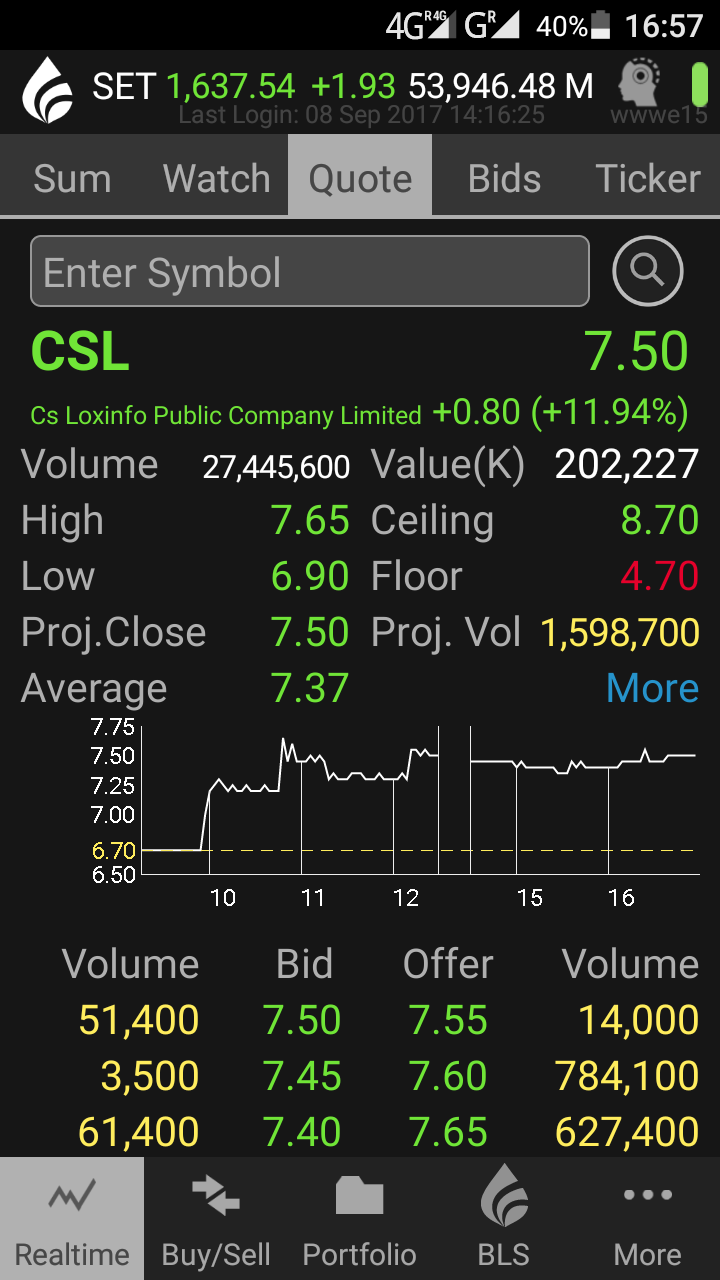Open the Realtime section
This screenshot has height=1280, width=720.
[72, 1220]
